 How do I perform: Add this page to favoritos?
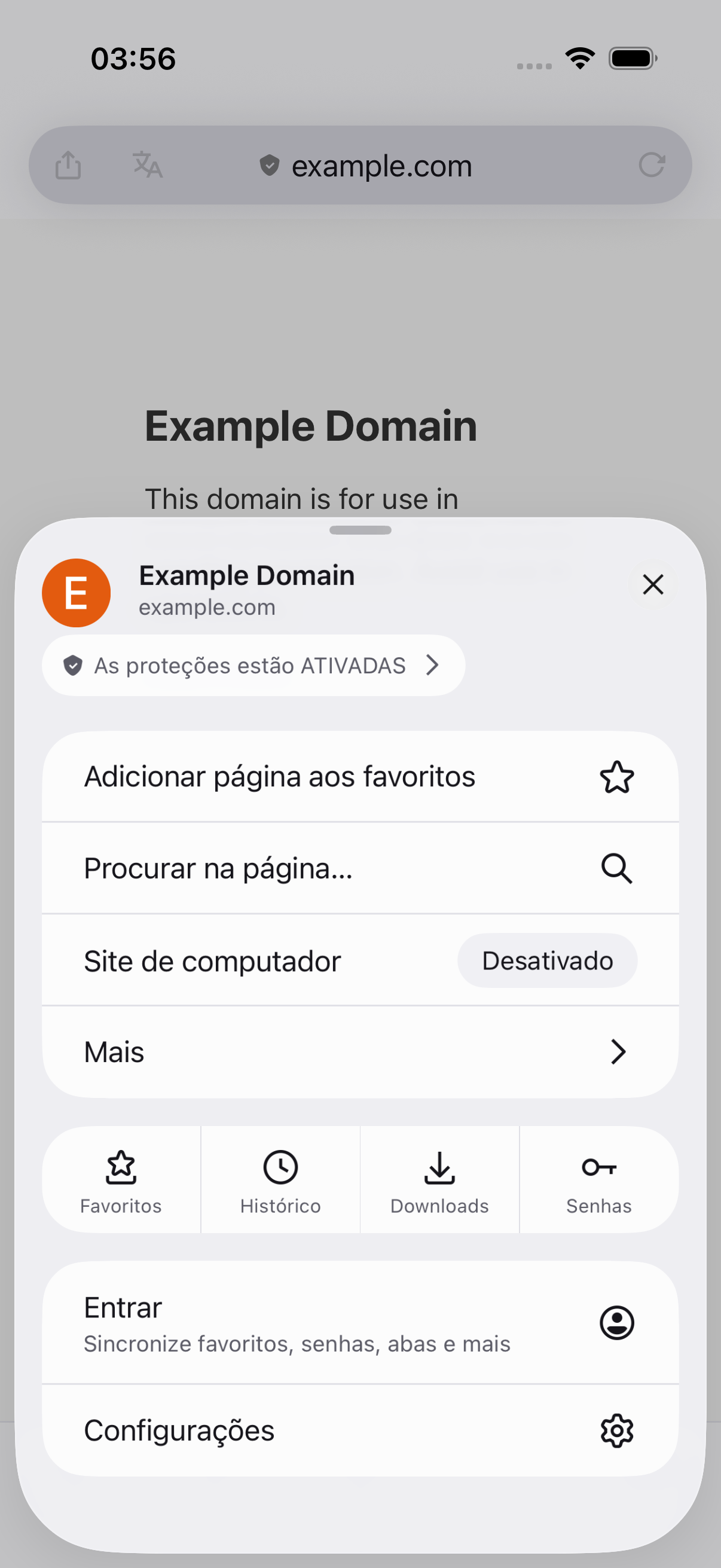pyautogui.click(x=360, y=777)
